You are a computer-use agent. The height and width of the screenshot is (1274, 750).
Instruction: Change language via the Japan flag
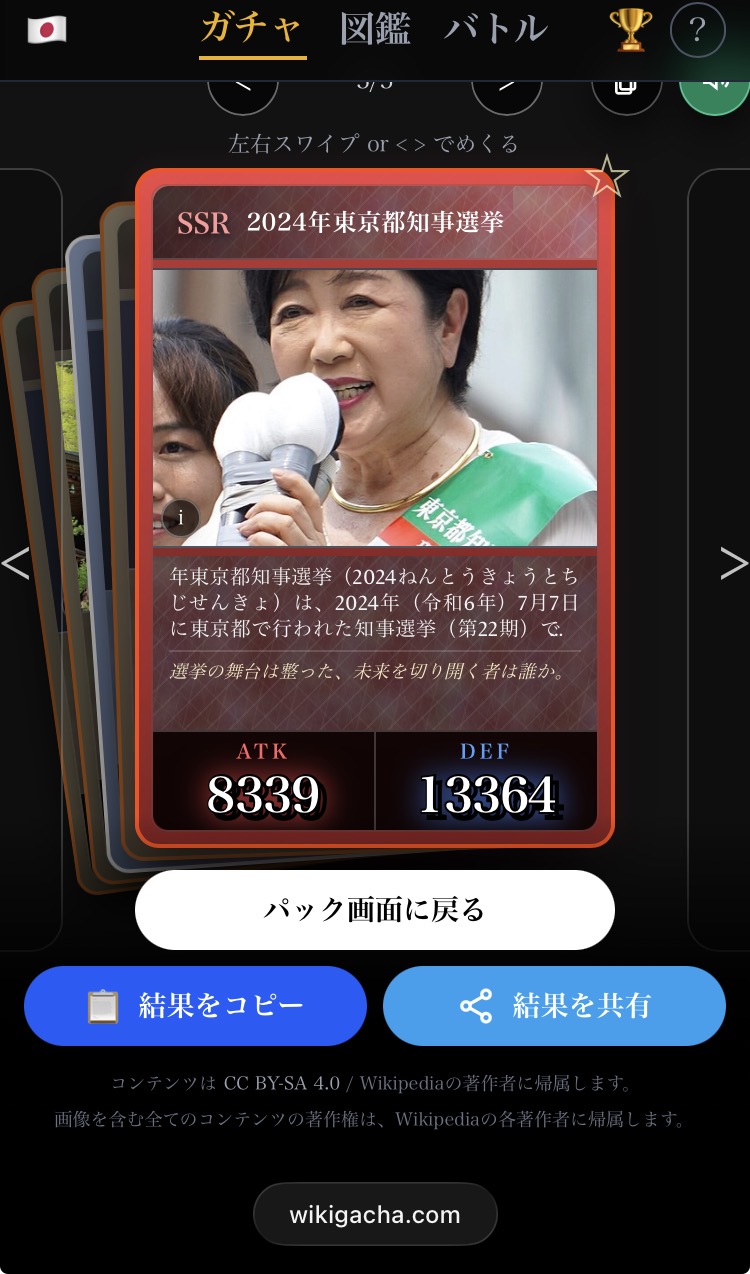pos(47,30)
